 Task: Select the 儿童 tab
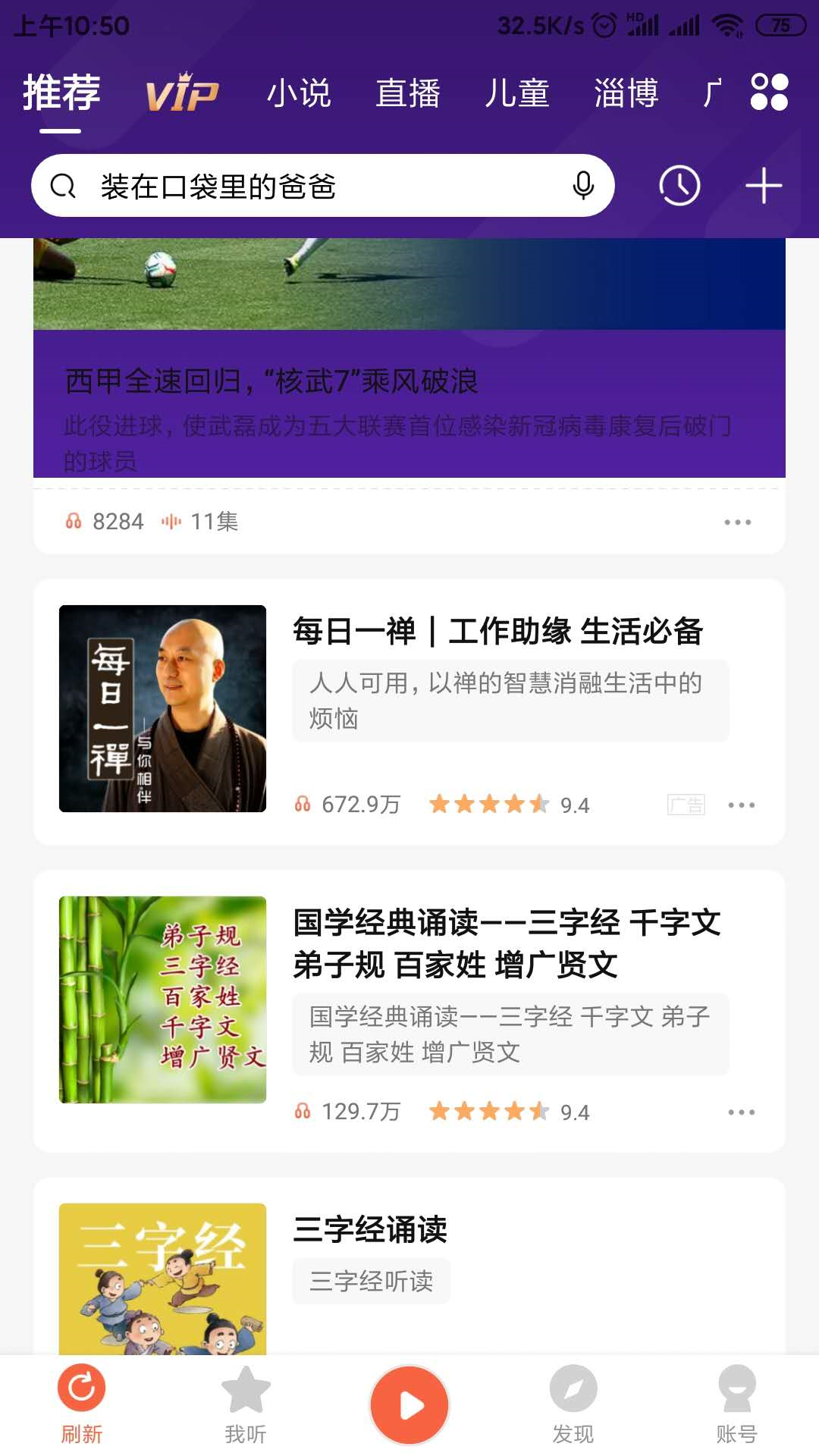(x=517, y=93)
